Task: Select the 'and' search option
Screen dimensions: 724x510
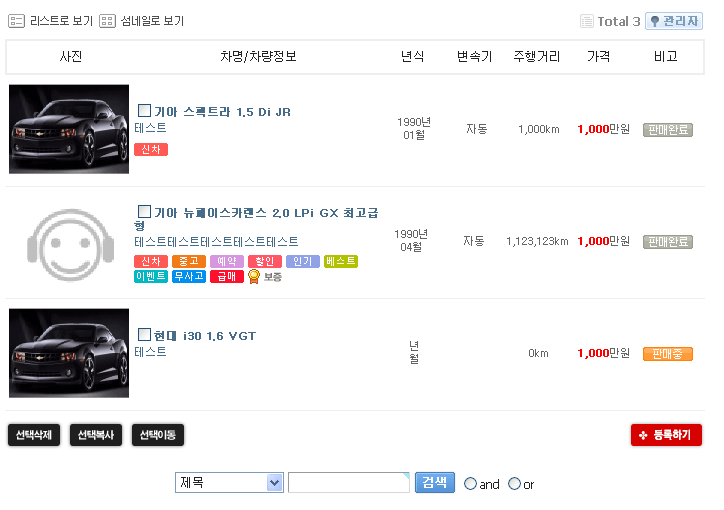Action: 471,484
